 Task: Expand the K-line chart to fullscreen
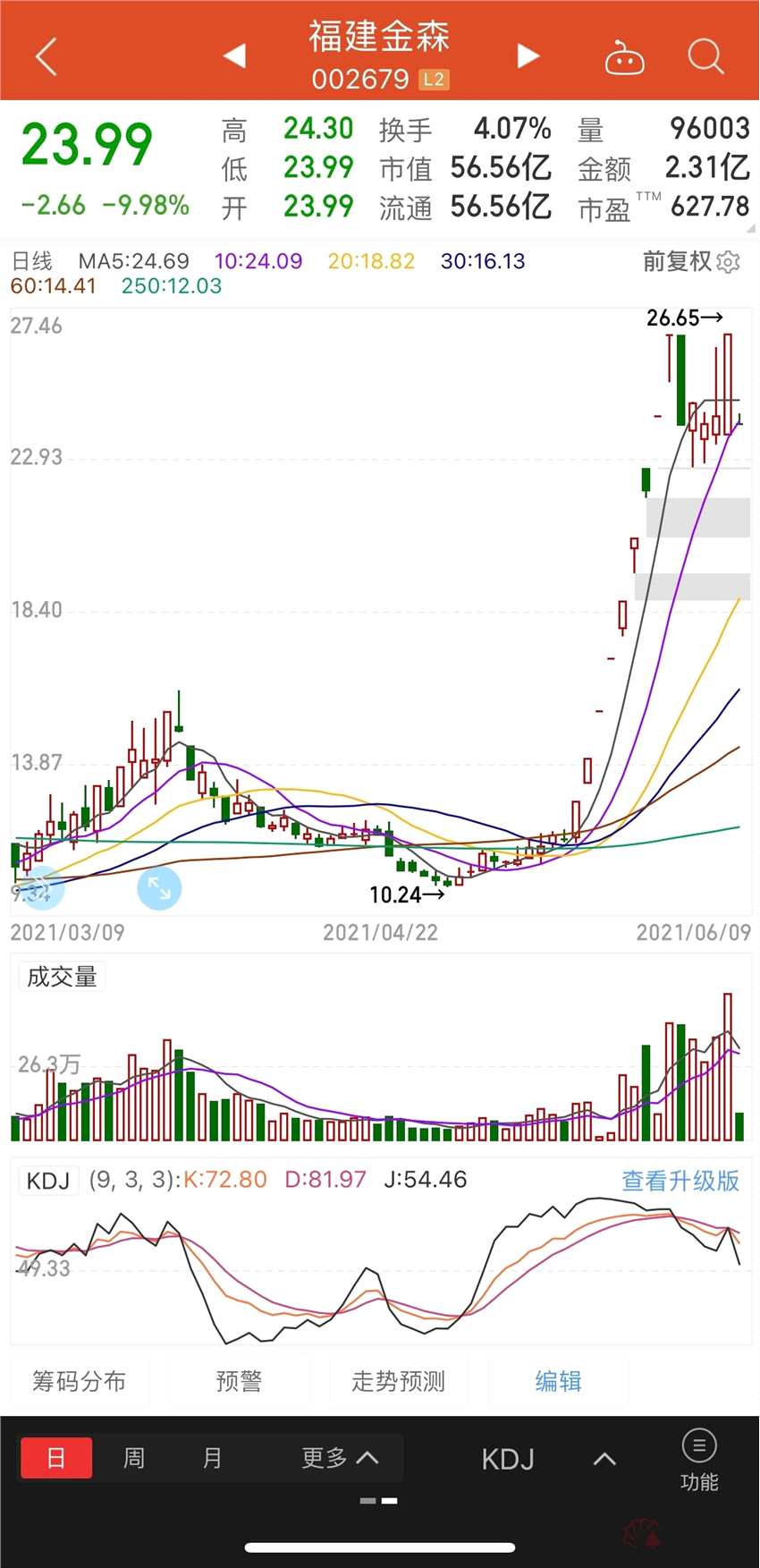tap(159, 888)
